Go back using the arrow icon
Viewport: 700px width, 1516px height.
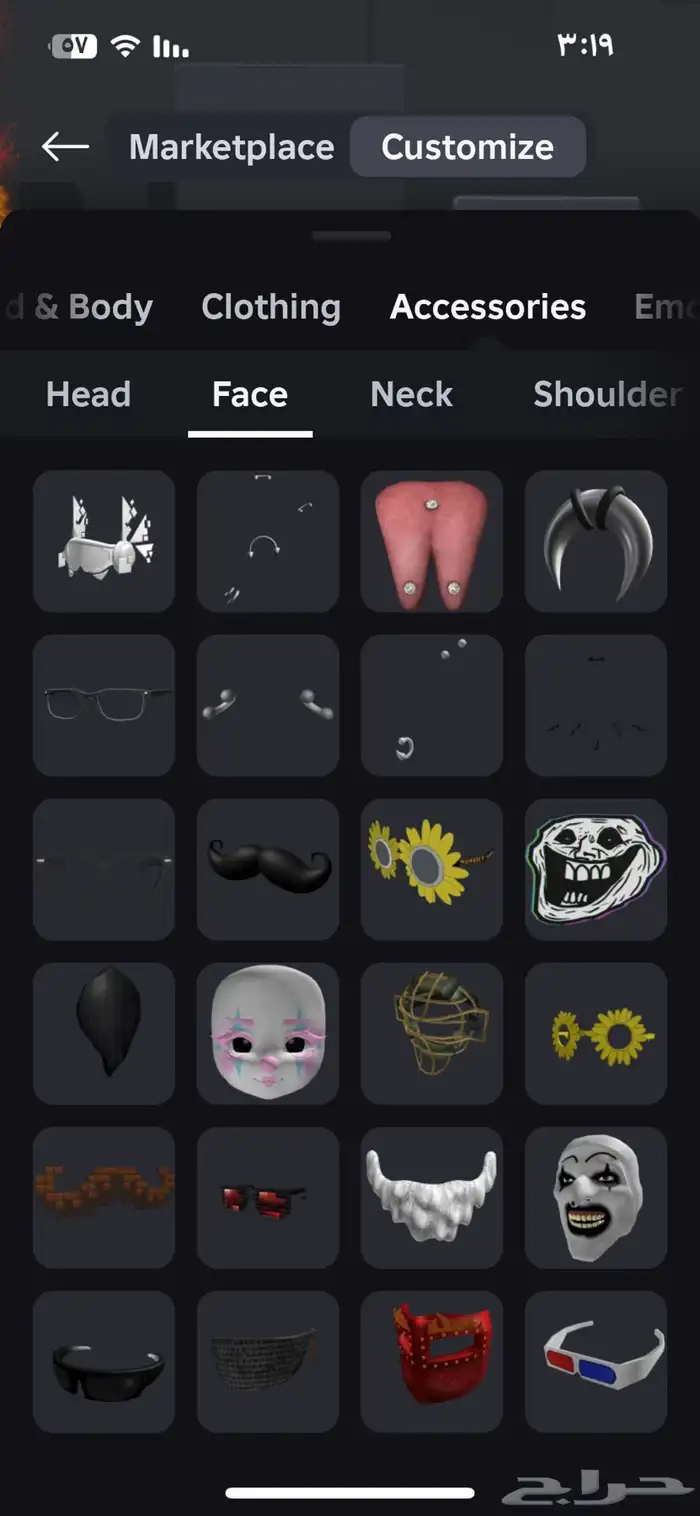tap(66, 147)
